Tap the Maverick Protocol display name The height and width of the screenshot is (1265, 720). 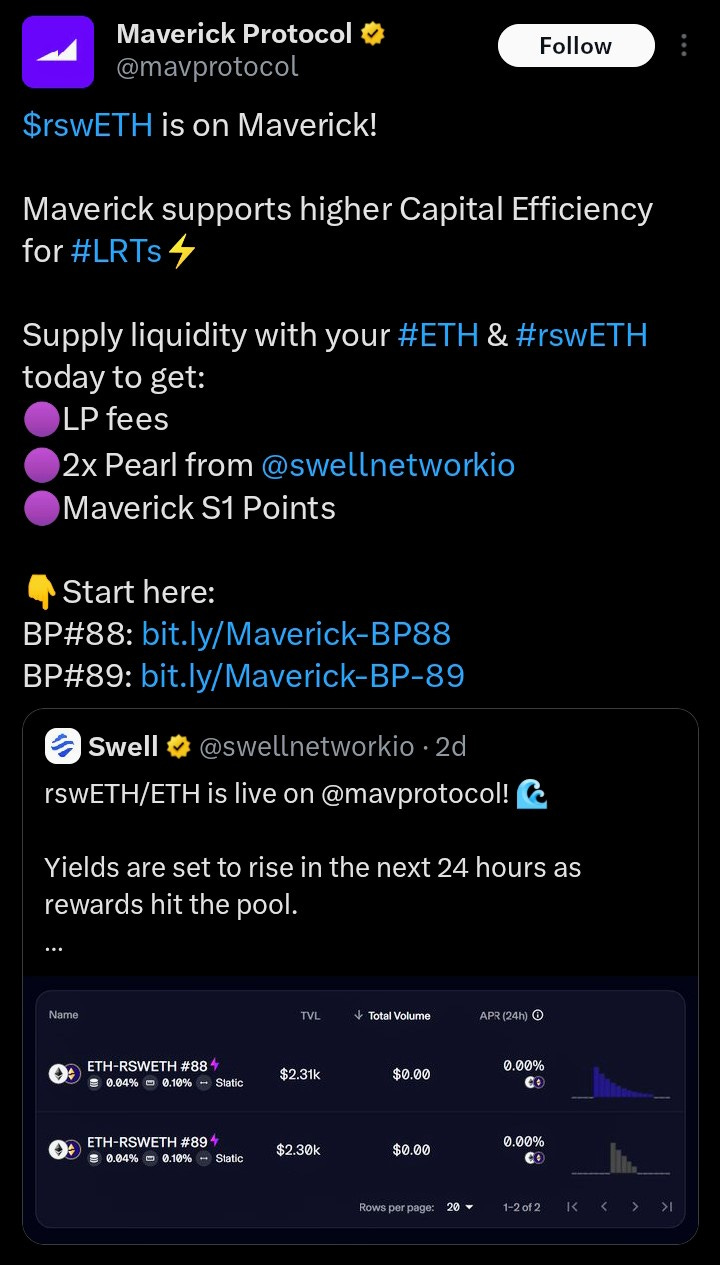[x=235, y=33]
